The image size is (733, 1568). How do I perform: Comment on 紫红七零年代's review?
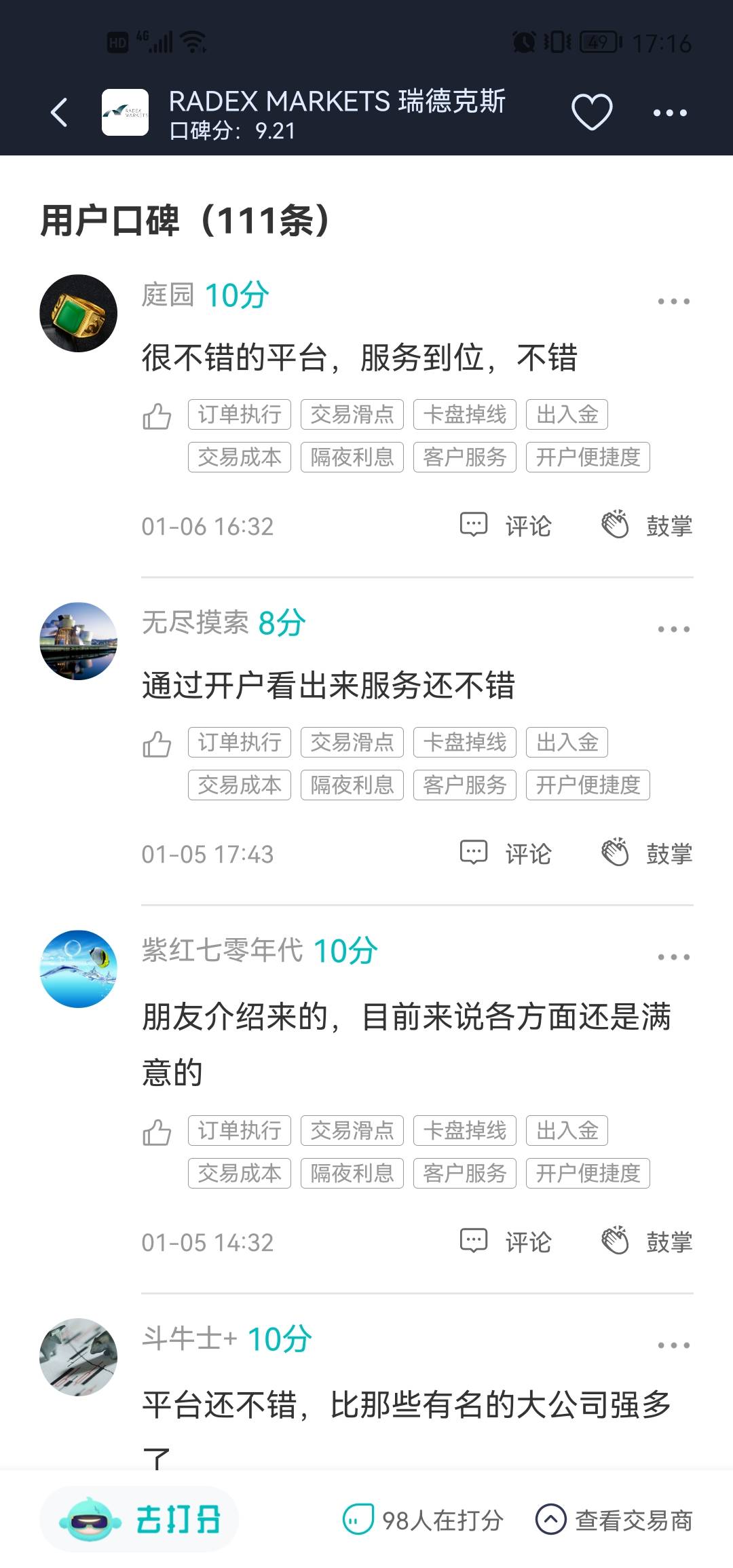coord(506,1242)
